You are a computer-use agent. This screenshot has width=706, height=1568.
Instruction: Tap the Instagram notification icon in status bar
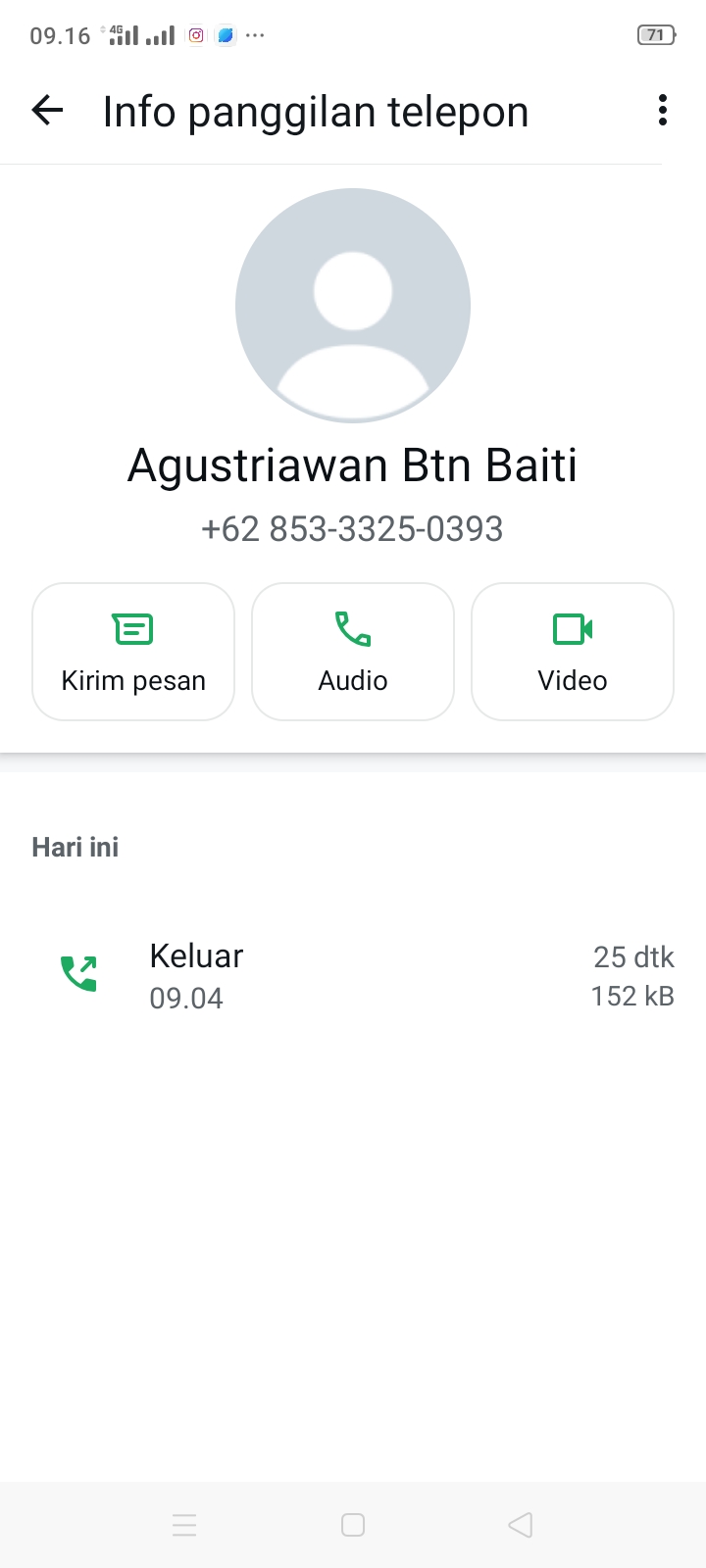coord(195,35)
